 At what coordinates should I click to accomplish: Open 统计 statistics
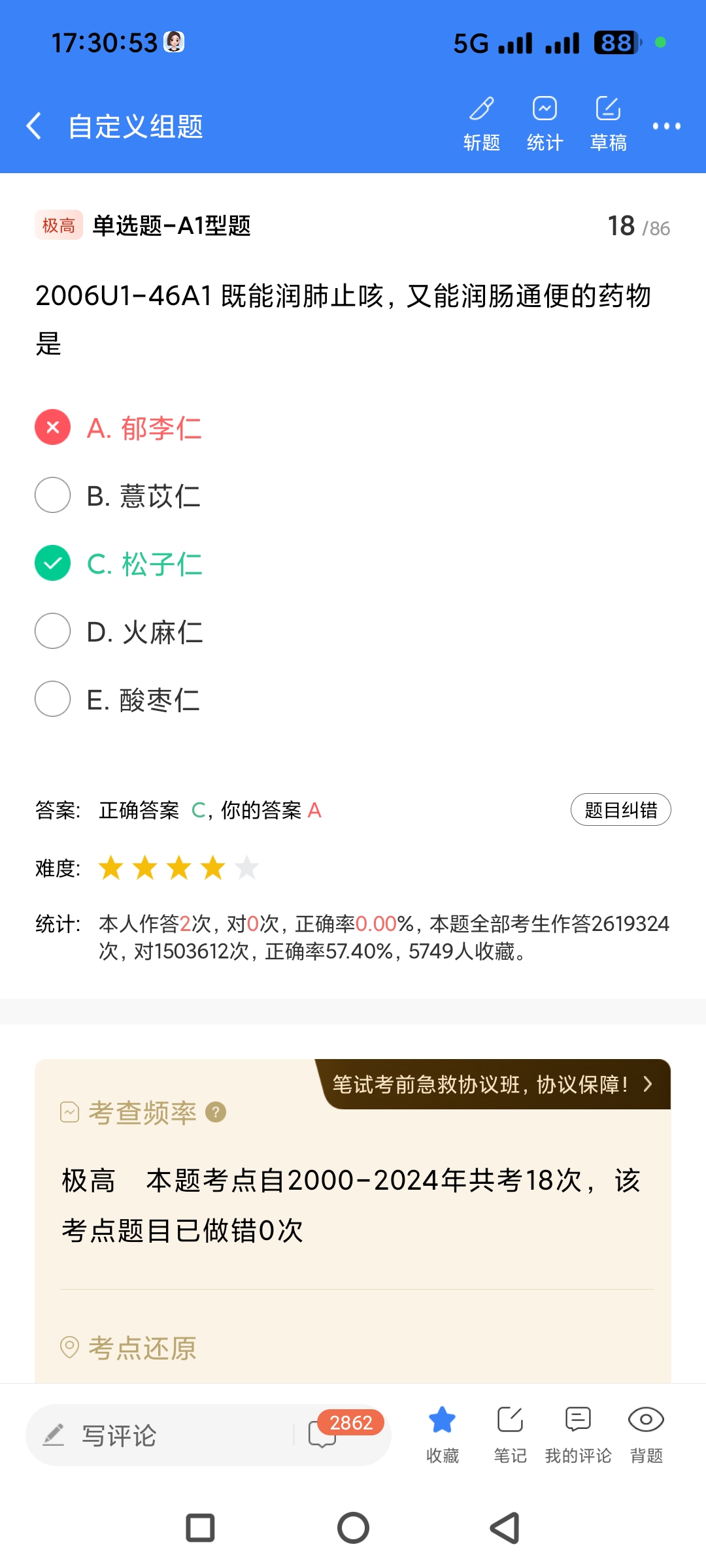point(545,124)
